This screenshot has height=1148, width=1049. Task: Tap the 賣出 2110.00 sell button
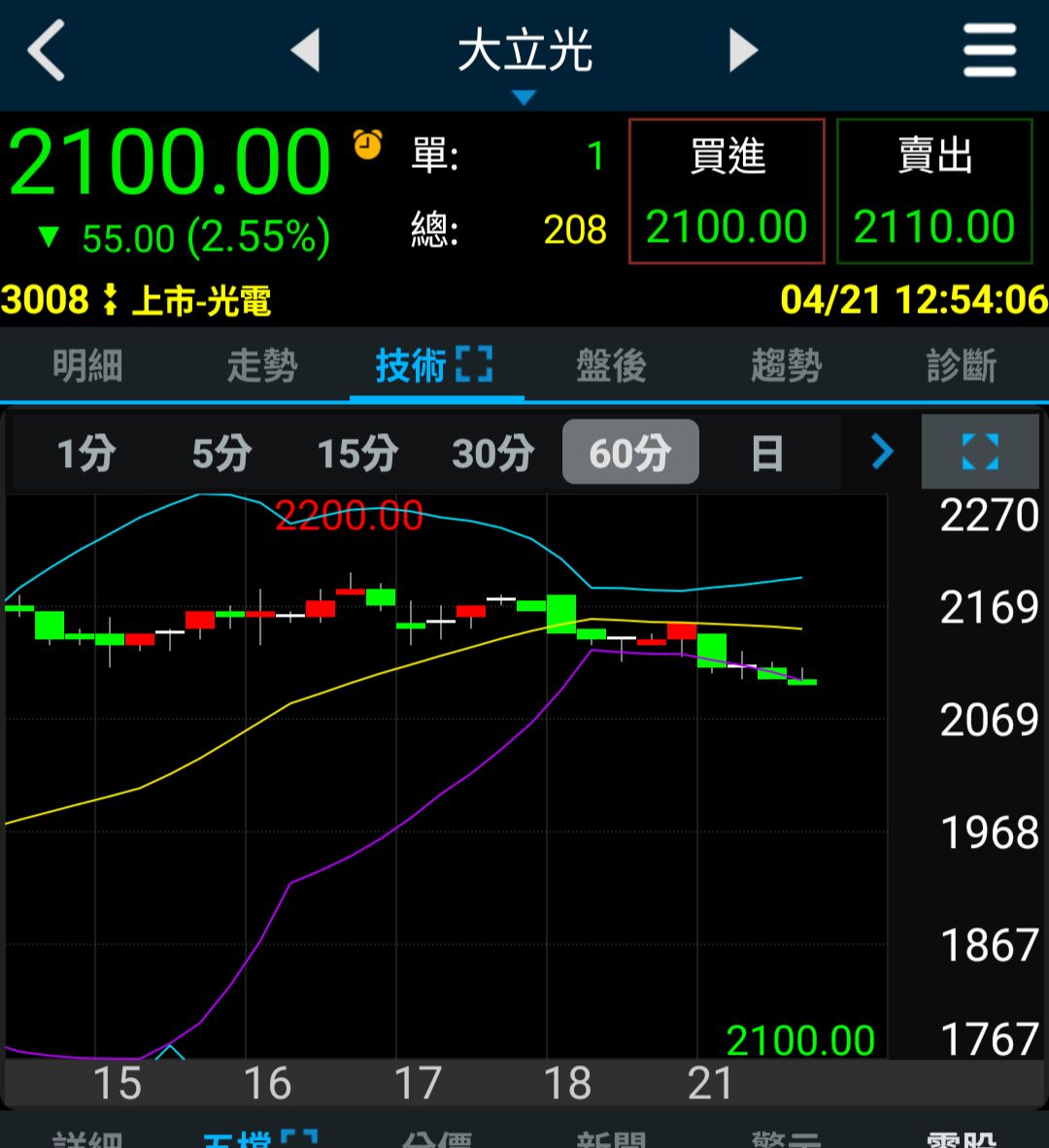click(934, 191)
